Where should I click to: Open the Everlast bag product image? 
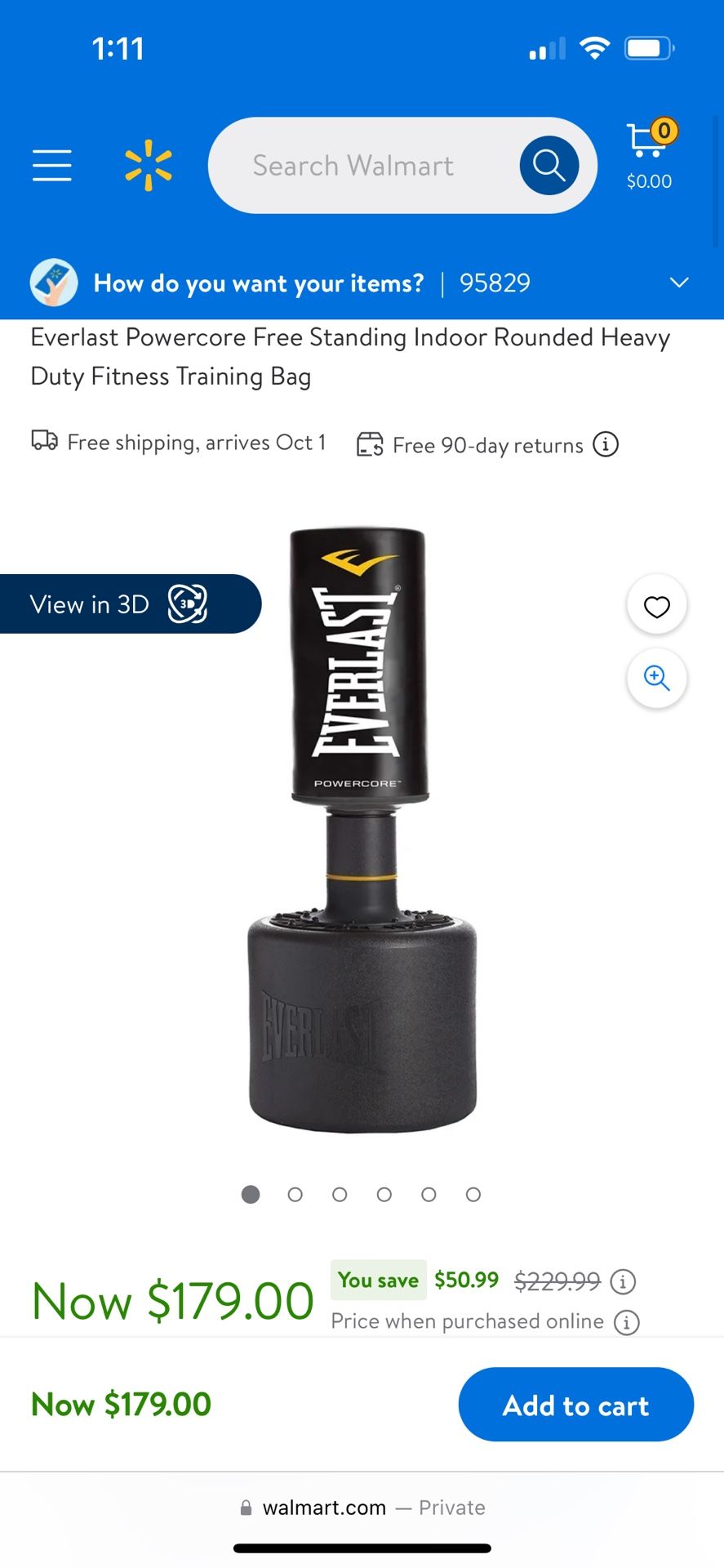click(x=362, y=829)
